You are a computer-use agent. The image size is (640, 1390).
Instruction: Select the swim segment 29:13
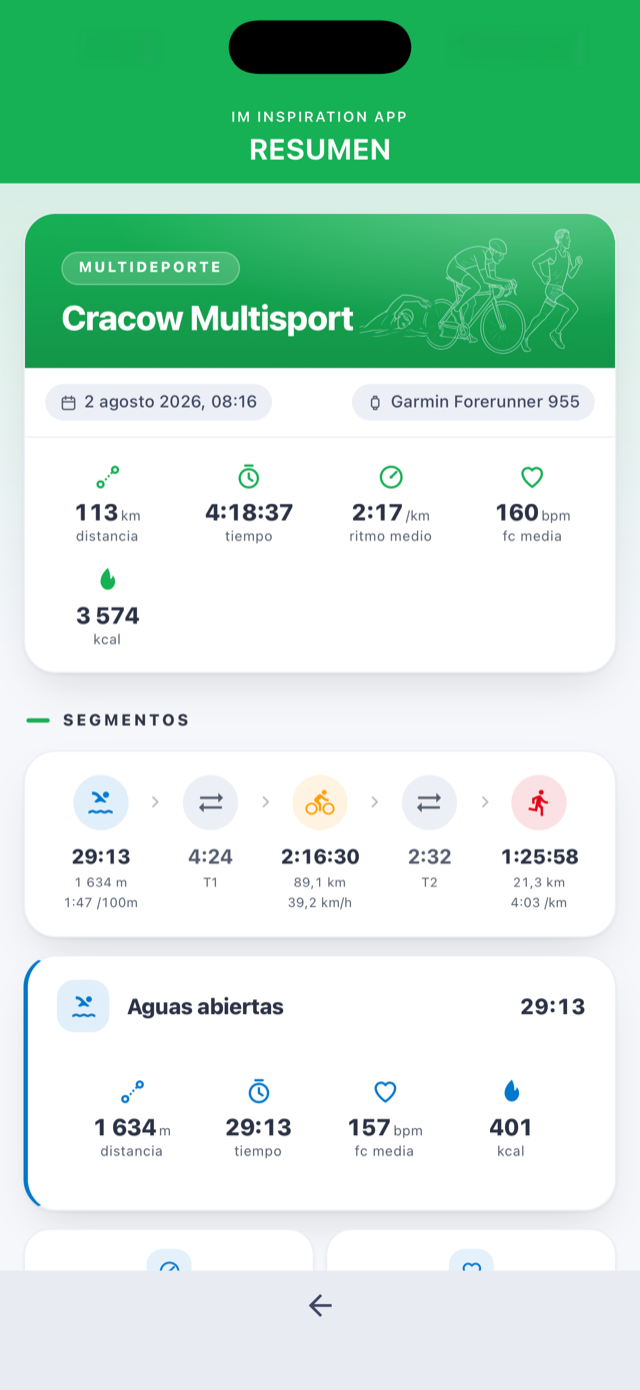101,843
